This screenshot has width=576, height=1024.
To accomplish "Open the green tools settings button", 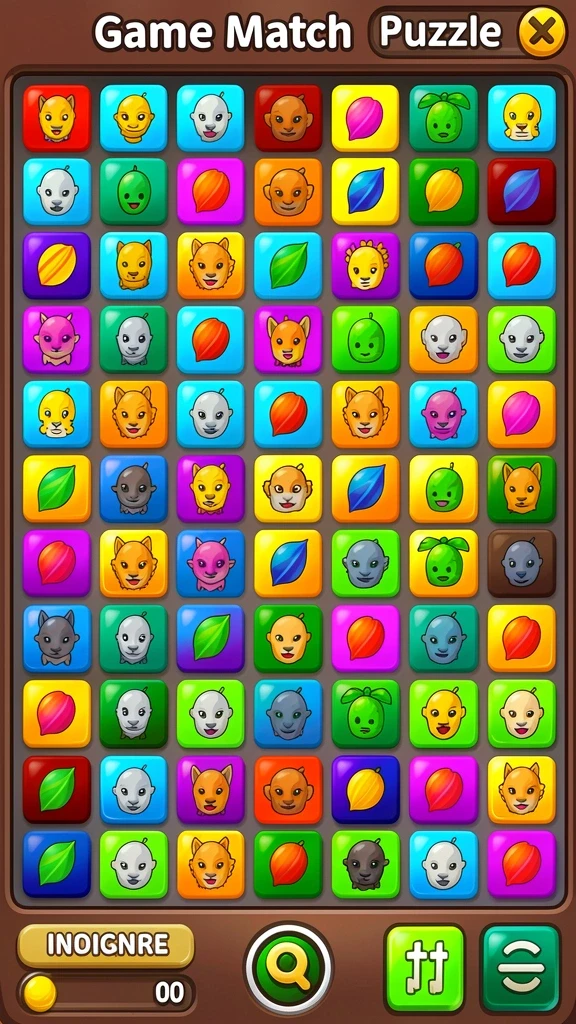I will pos(425,968).
